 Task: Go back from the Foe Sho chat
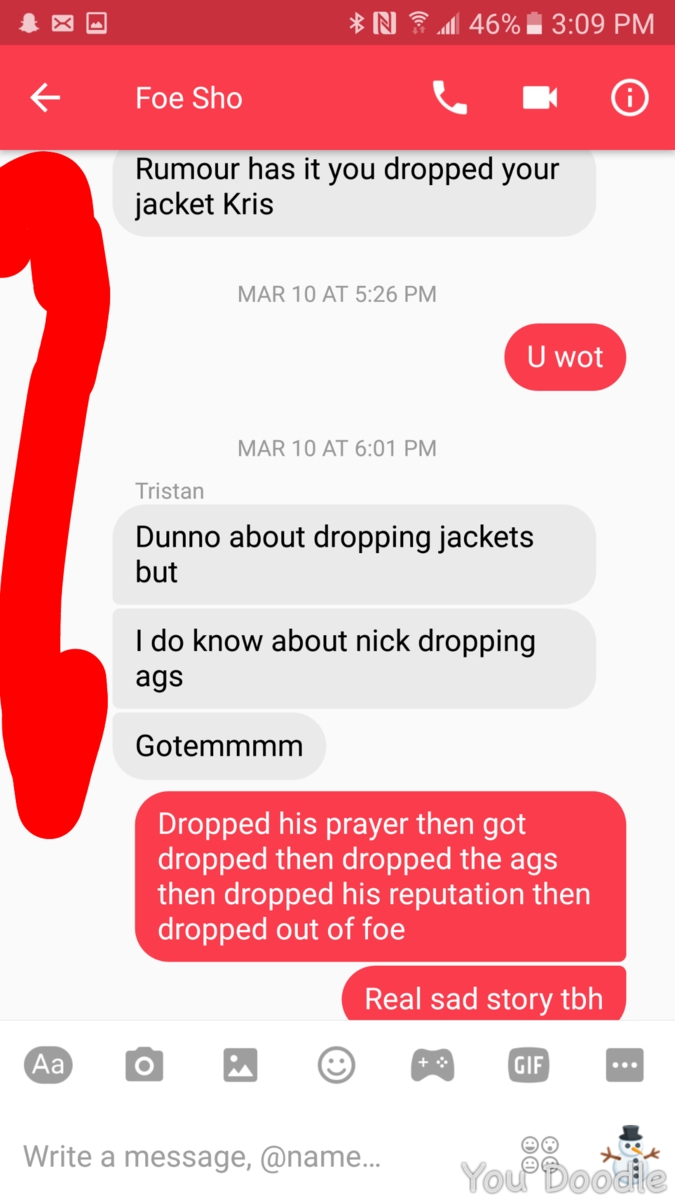tap(45, 98)
